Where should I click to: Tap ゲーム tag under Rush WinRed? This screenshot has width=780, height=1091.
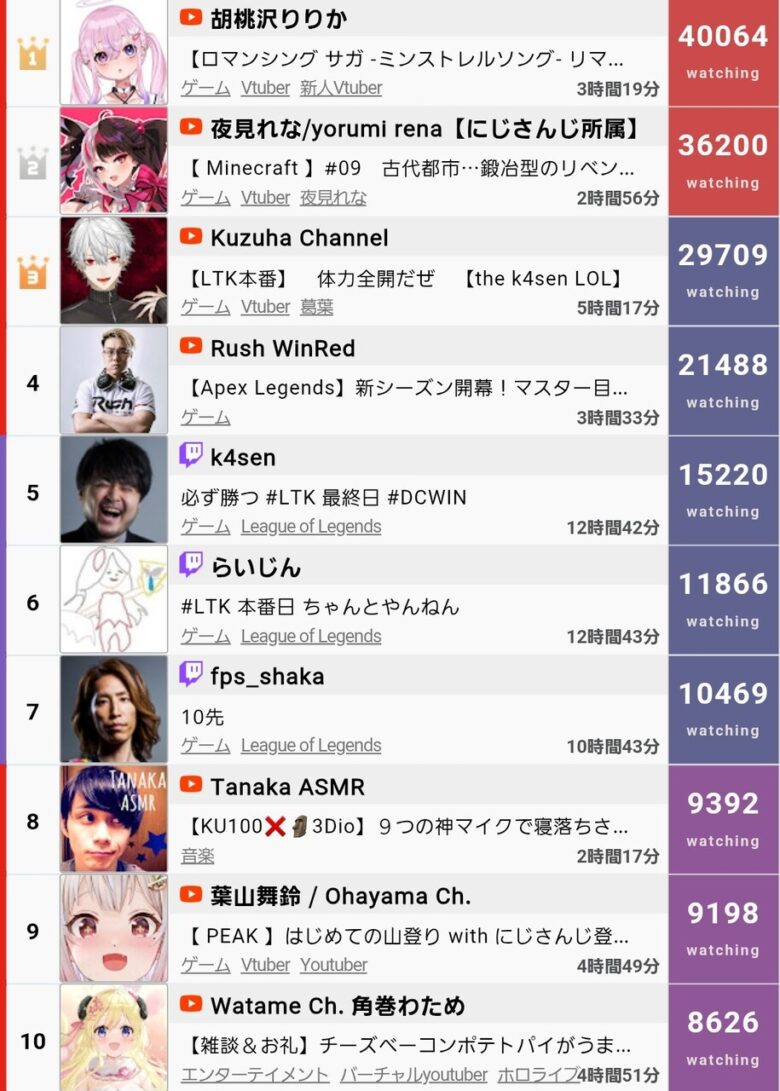pyautogui.click(x=205, y=417)
